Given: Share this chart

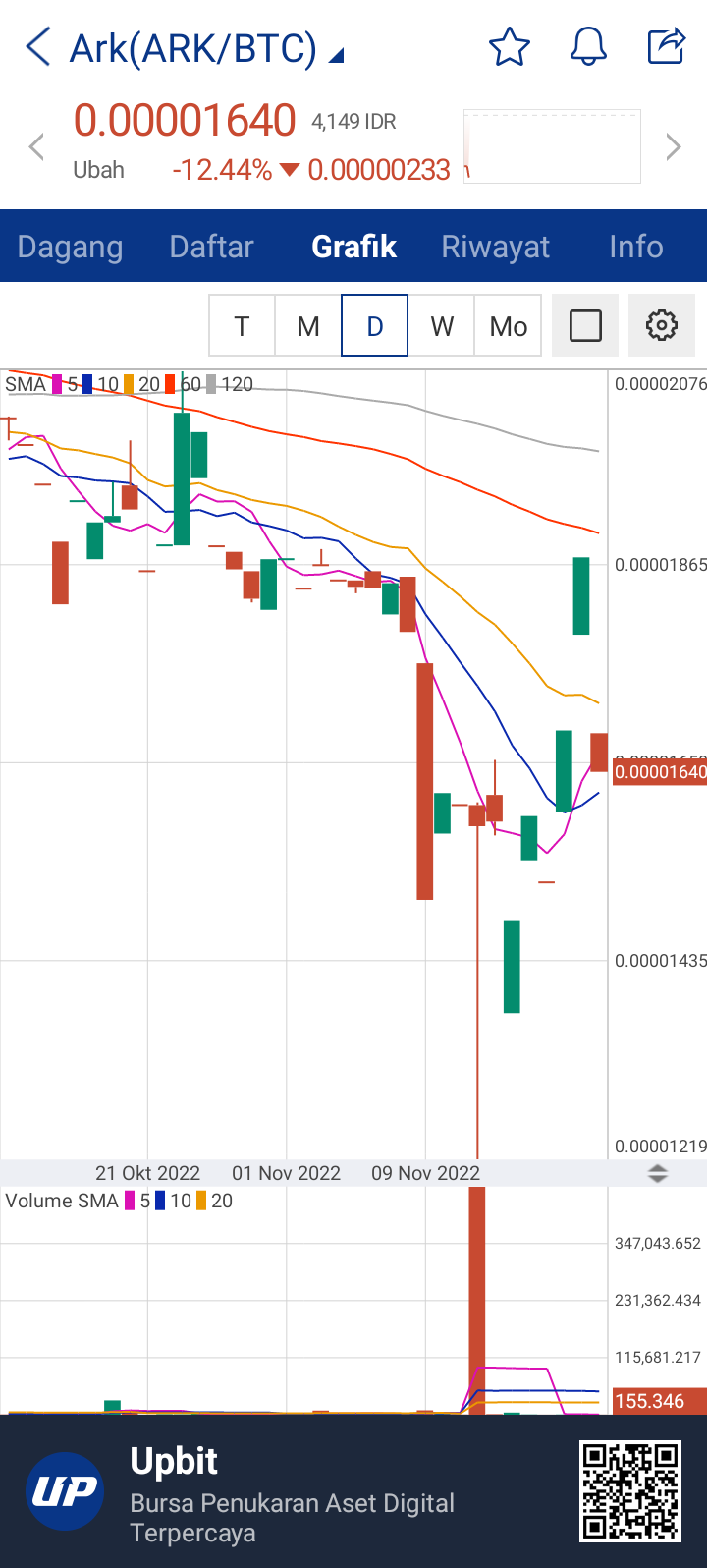Looking at the screenshot, I should 666,47.
